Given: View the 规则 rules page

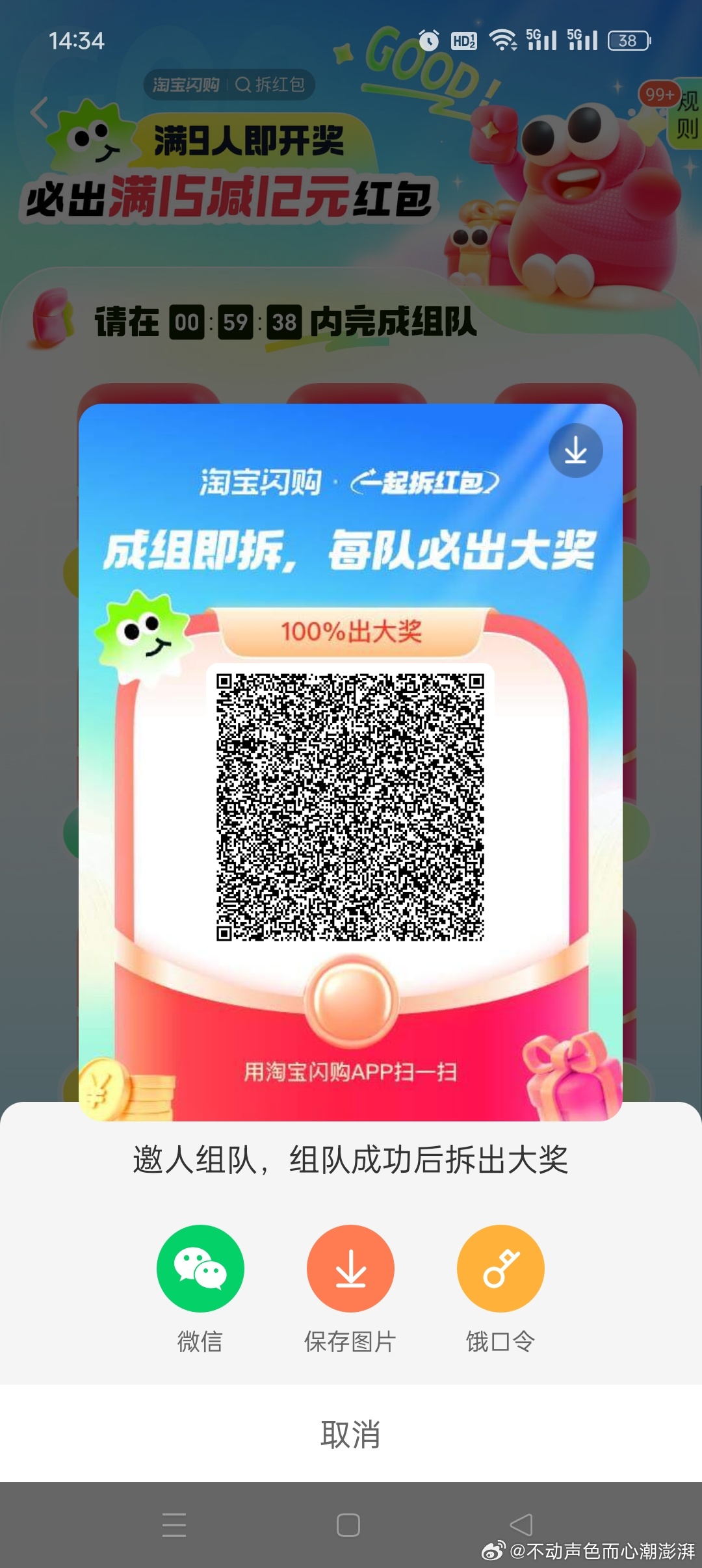Looking at the screenshot, I should pyautogui.click(x=686, y=116).
